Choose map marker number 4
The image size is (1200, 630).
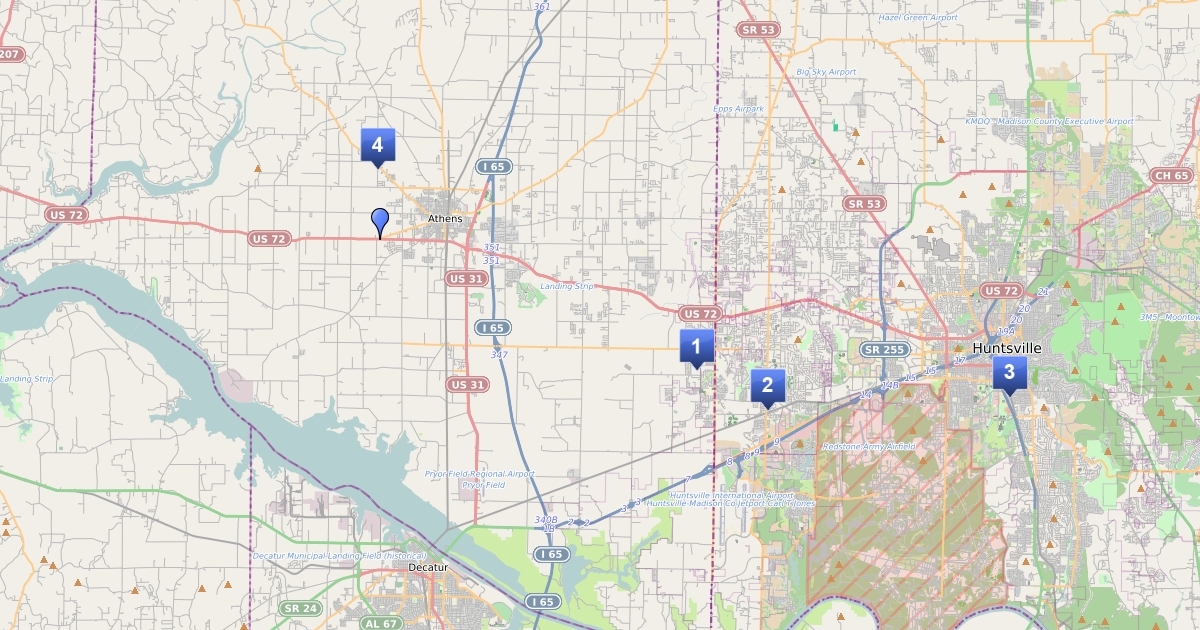[x=377, y=145]
